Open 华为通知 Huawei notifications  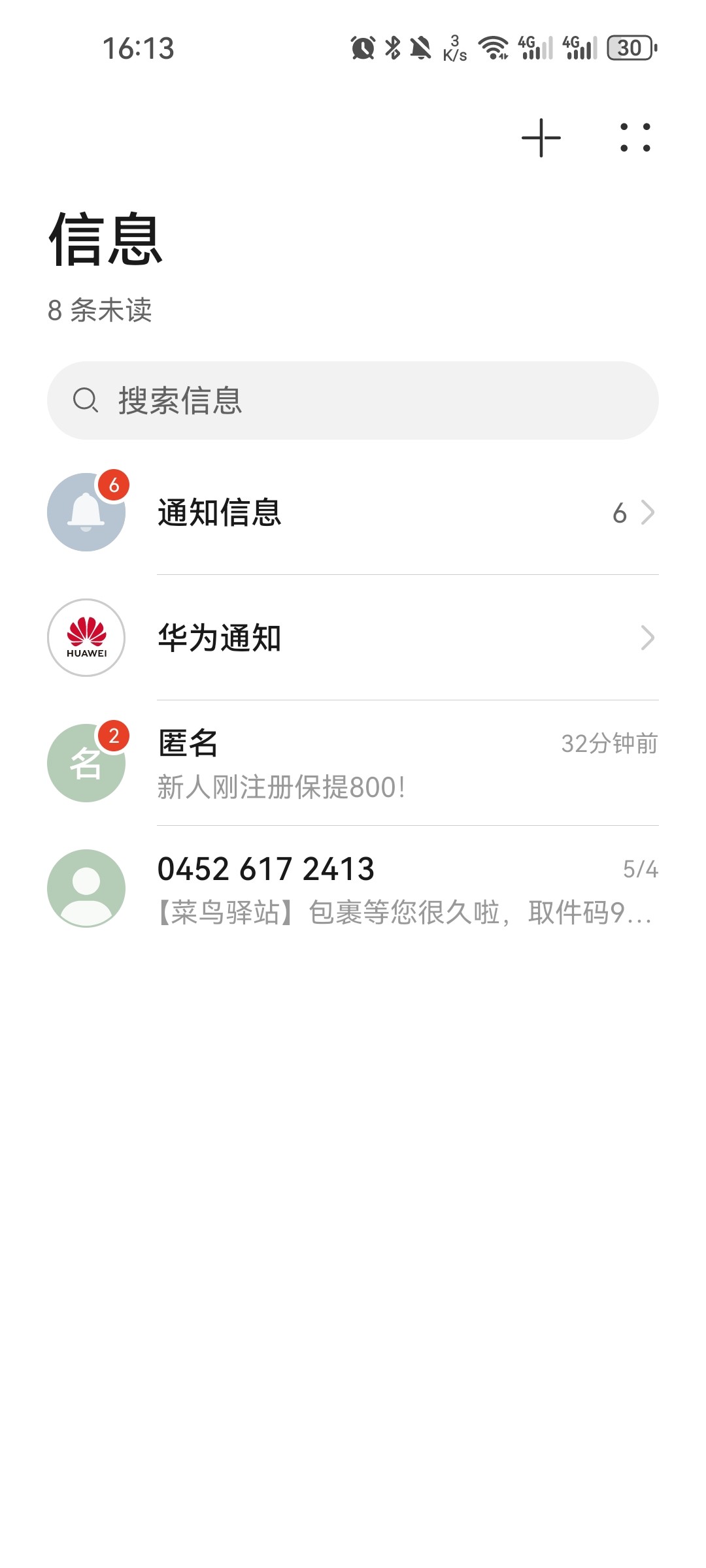tap(353, 638)
